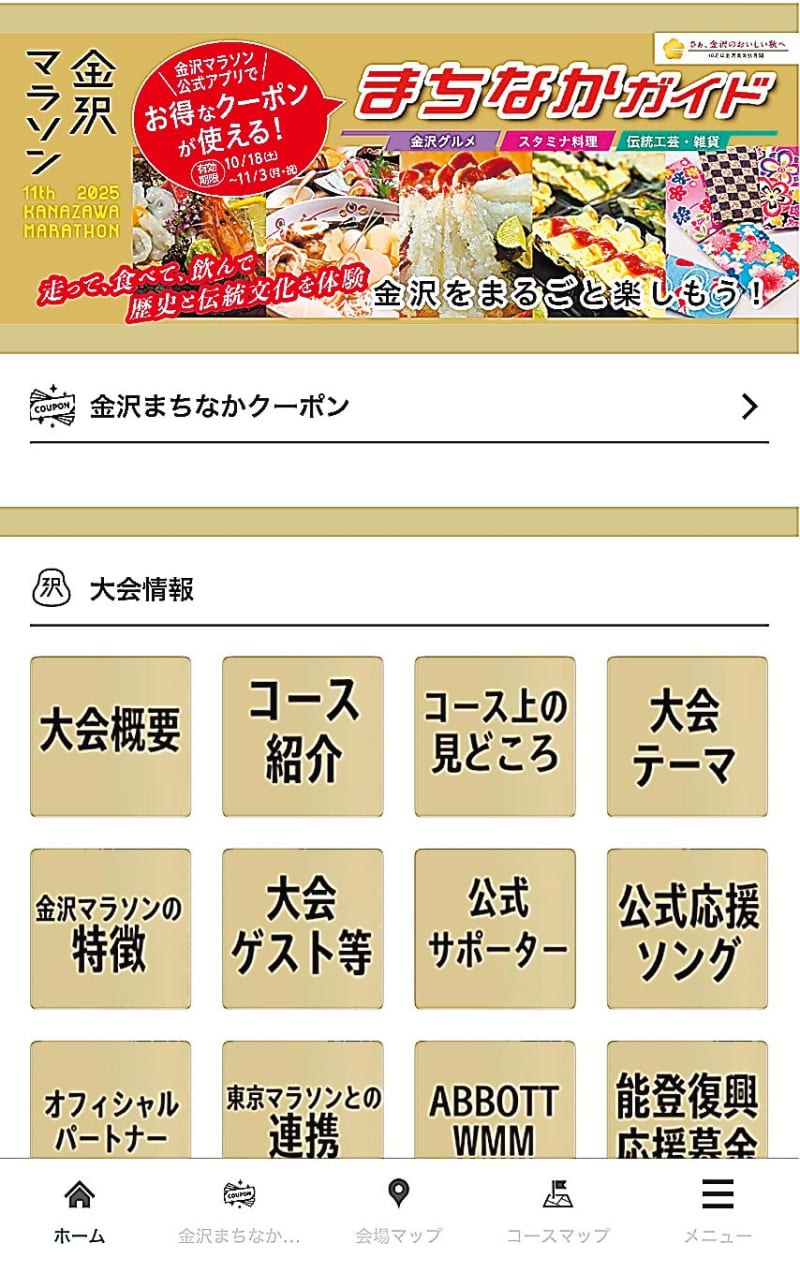Viewport: 800px width, 1273px height.
Task: Open the 公式サポーター tile
Action: tap(495, 929)
